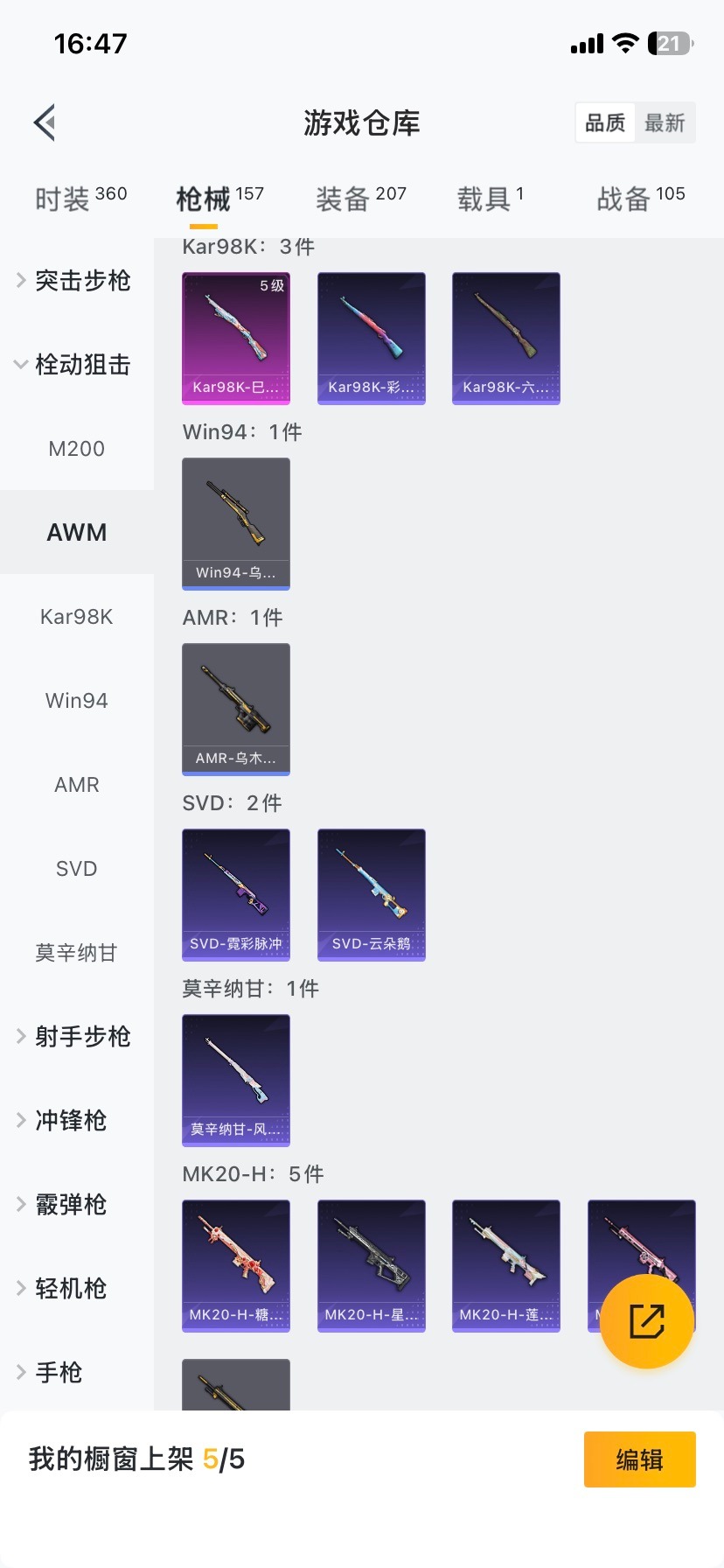Select AWM in the sidebar

pos(76,532)
